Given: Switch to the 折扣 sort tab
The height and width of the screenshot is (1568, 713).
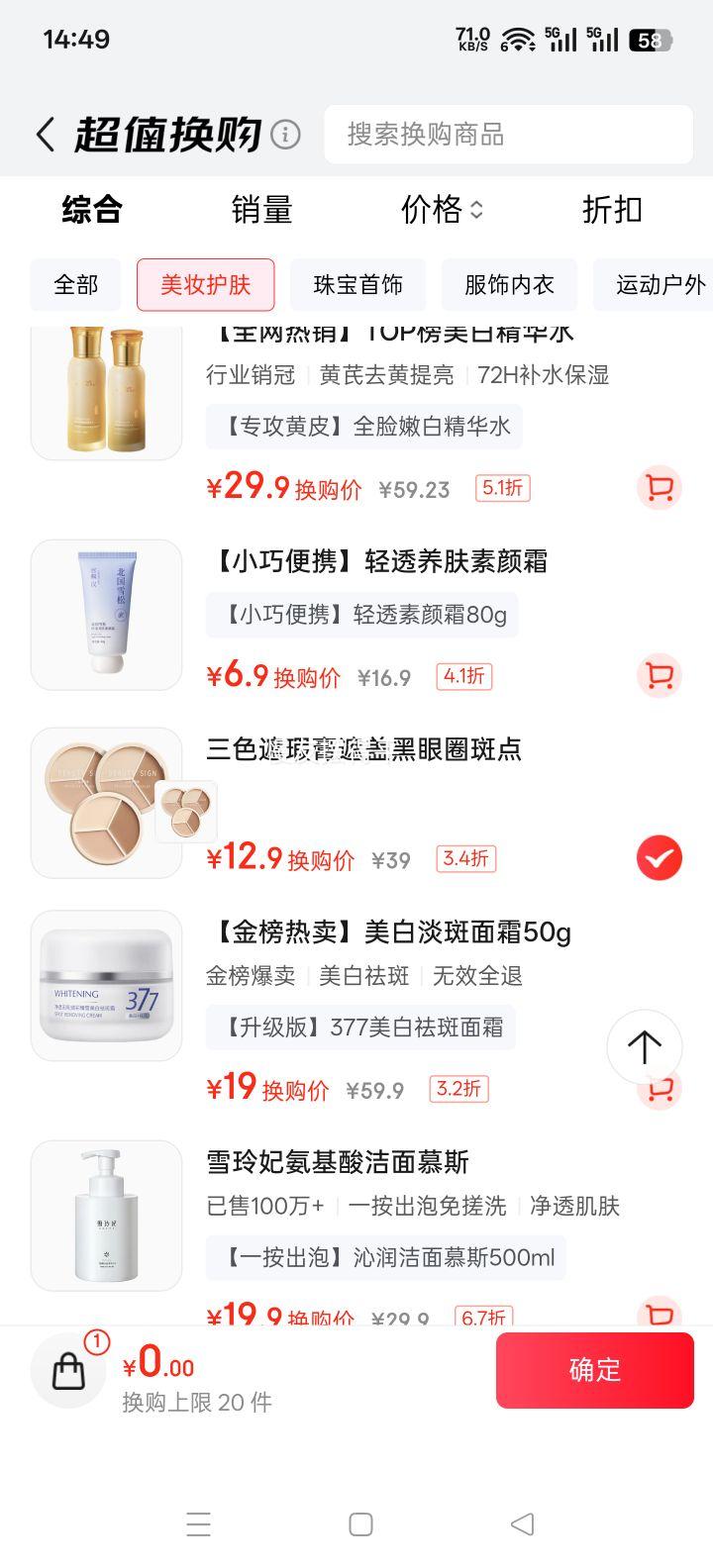Looking at the screenshot, I should 611,210.
